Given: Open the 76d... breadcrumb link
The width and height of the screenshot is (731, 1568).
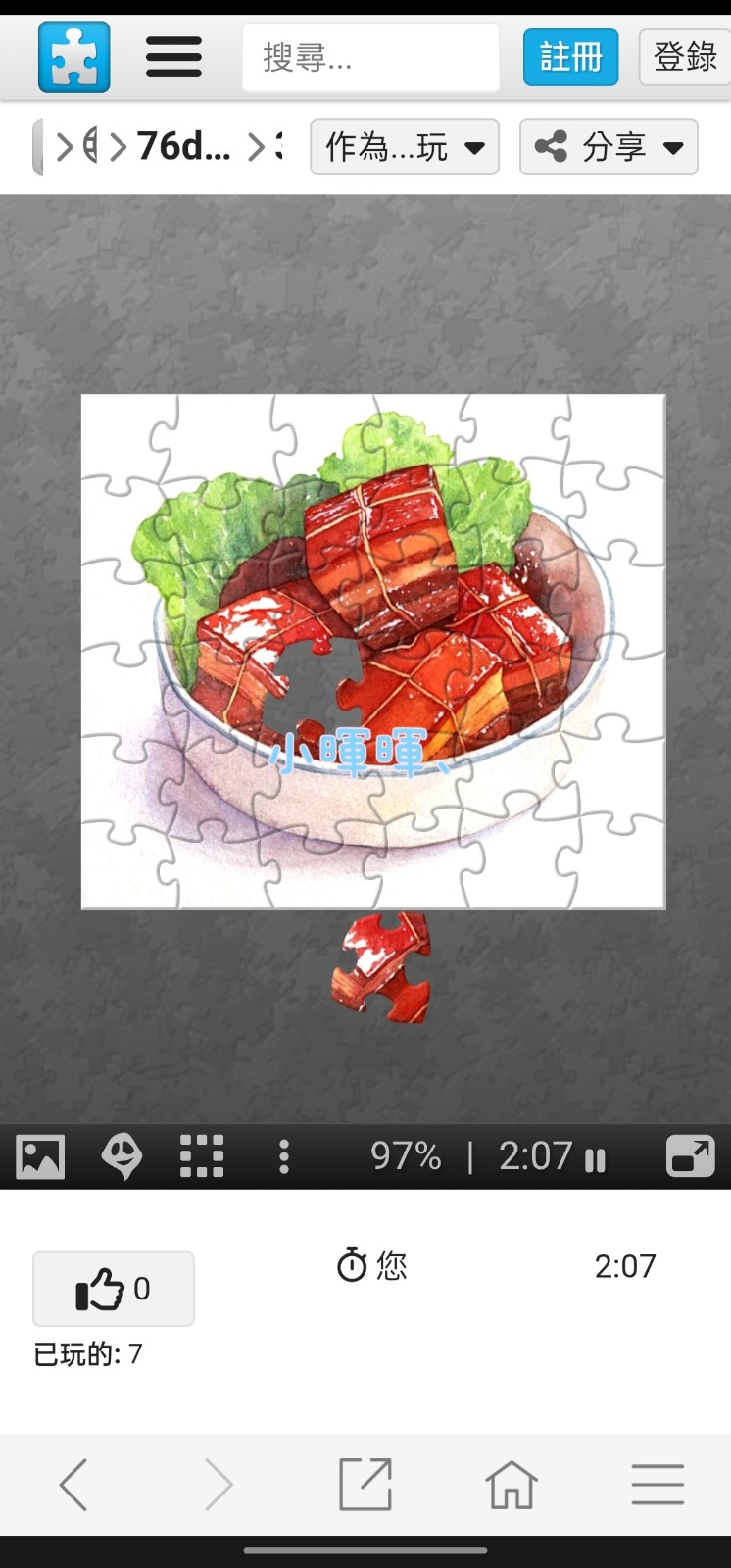Looking at the screenshot, I should 184,147.
